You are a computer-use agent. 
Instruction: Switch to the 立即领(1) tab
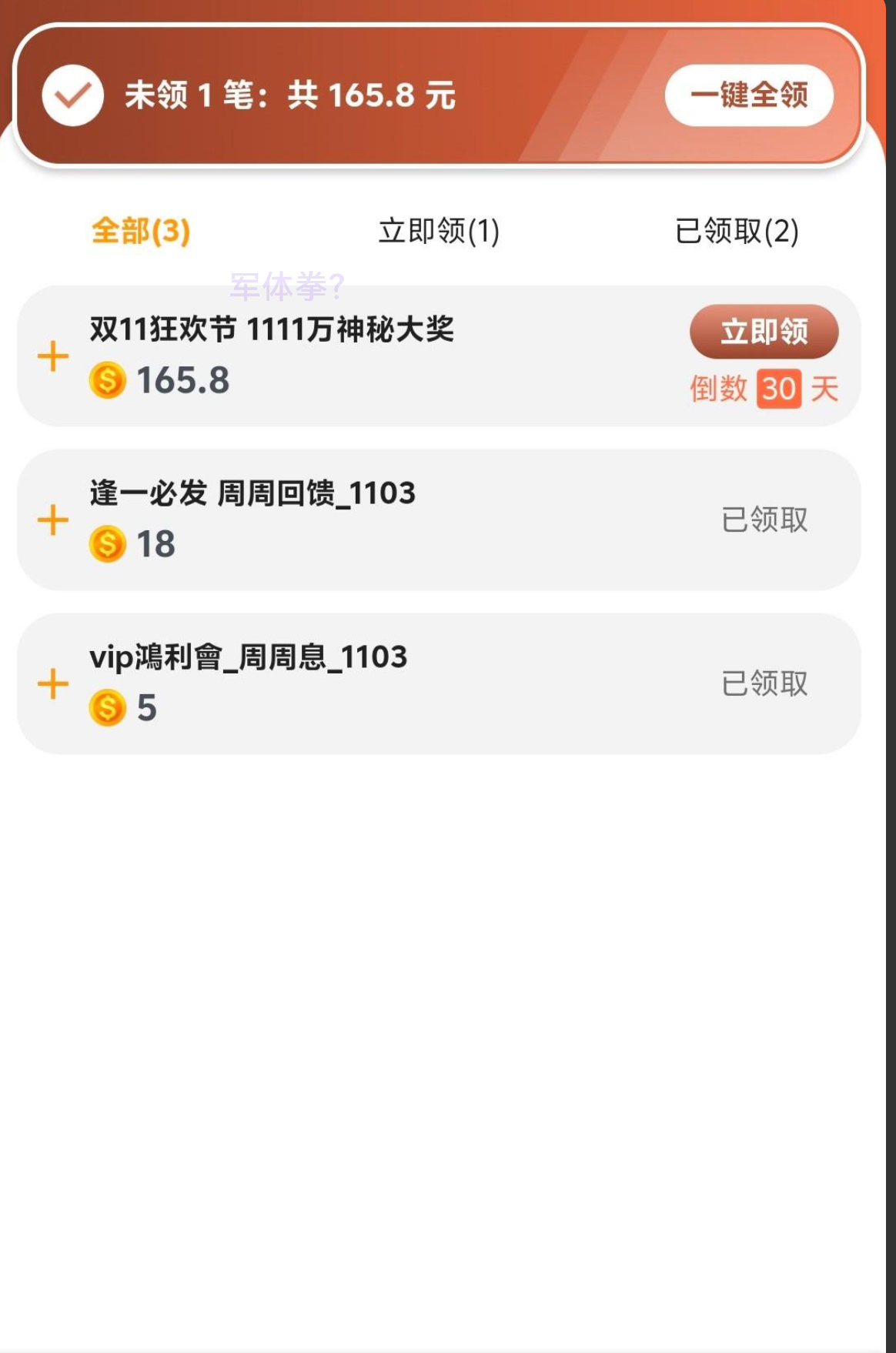tap(439, 231)
